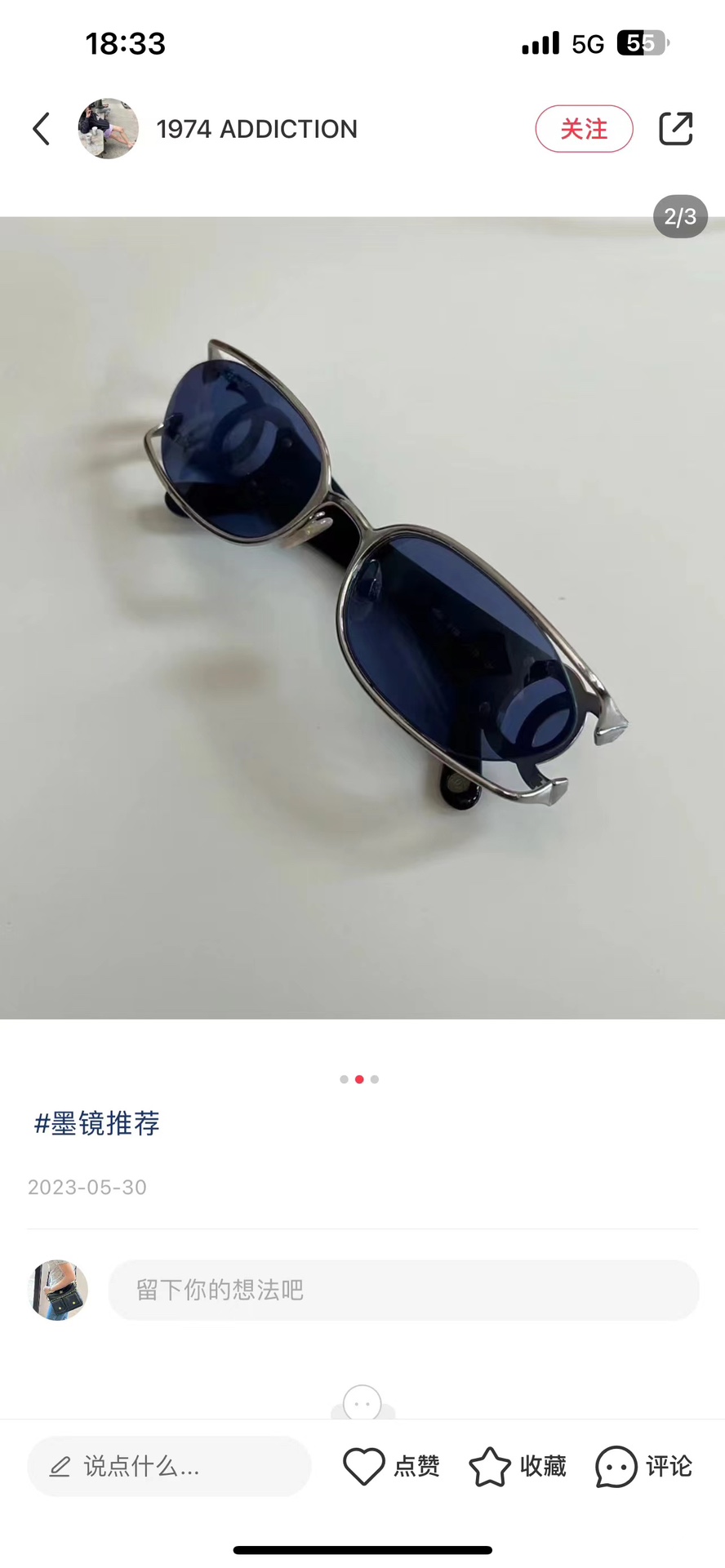Tap the 留下你的想法吧 comment field

[x=403, y=1290]
